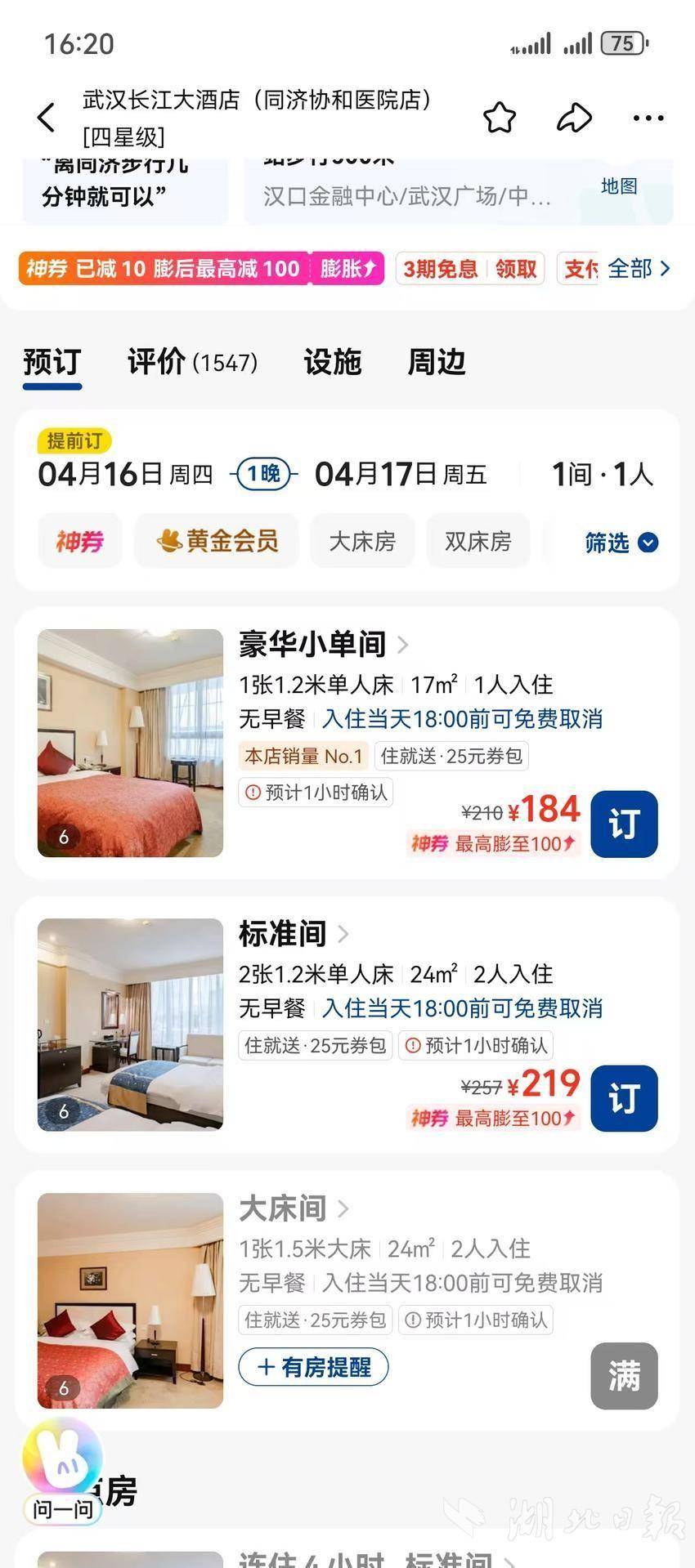
Task: Tap the 膨胀 coupon boost button
Action: click(347, 269)
